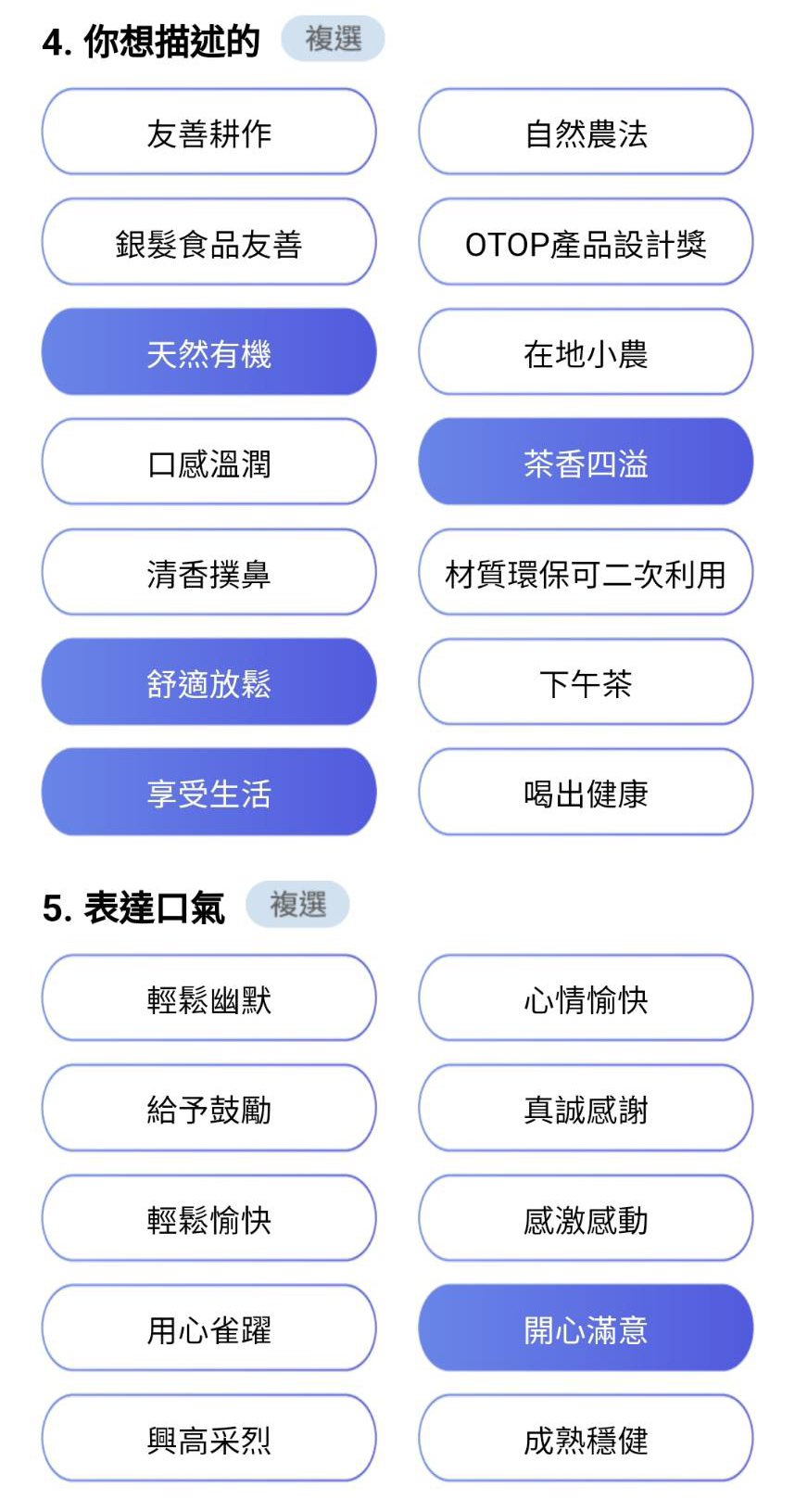795x1512 pixels.
Task: Select 材質環保可二次利用
Action: click(x=586, y=572)
